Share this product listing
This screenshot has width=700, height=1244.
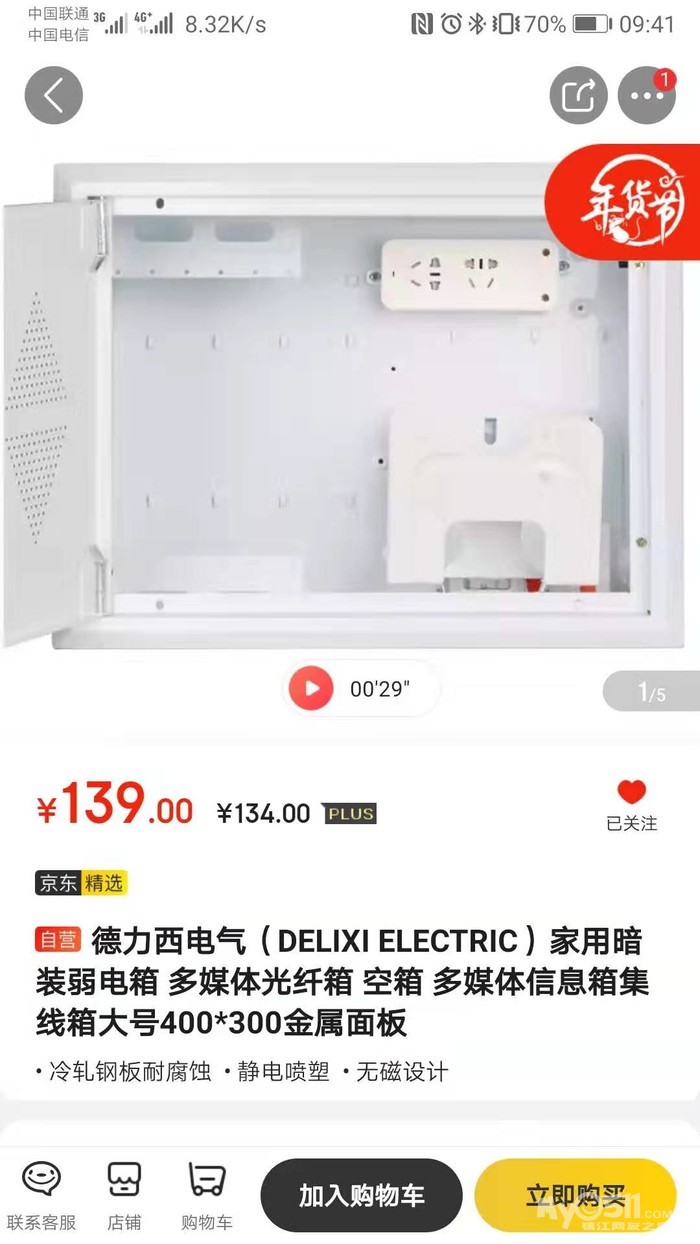point(579,96)
